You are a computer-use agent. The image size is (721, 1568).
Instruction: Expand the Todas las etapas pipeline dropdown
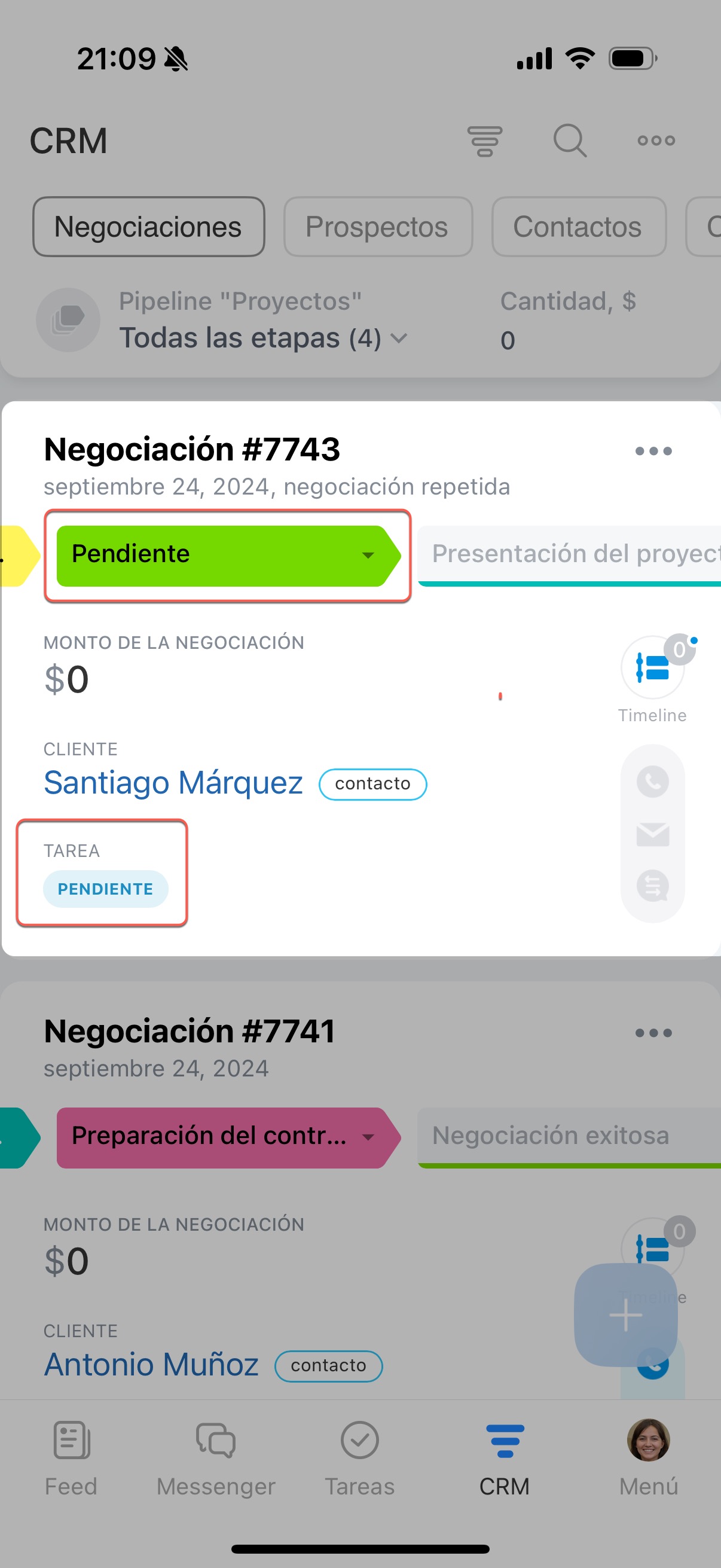coord(262,338)
